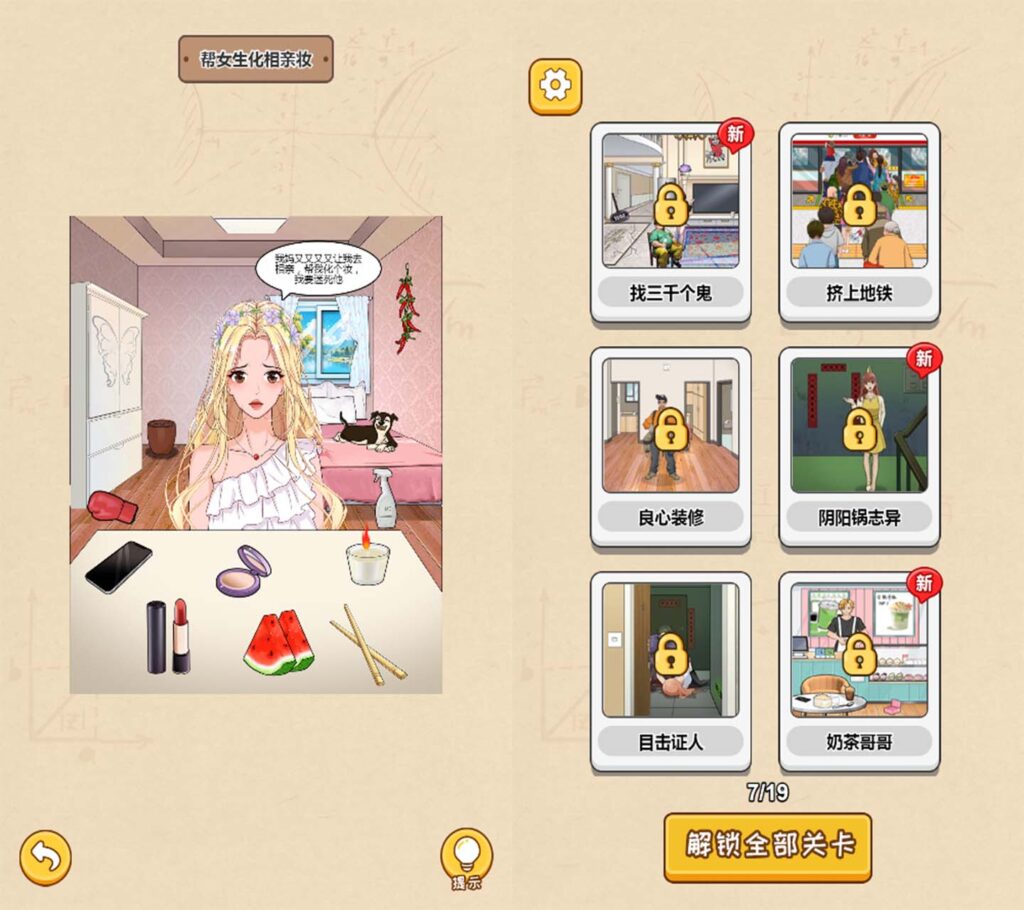Open the settings gear
Screen dimensions: 1024x910
click(555, 87)
